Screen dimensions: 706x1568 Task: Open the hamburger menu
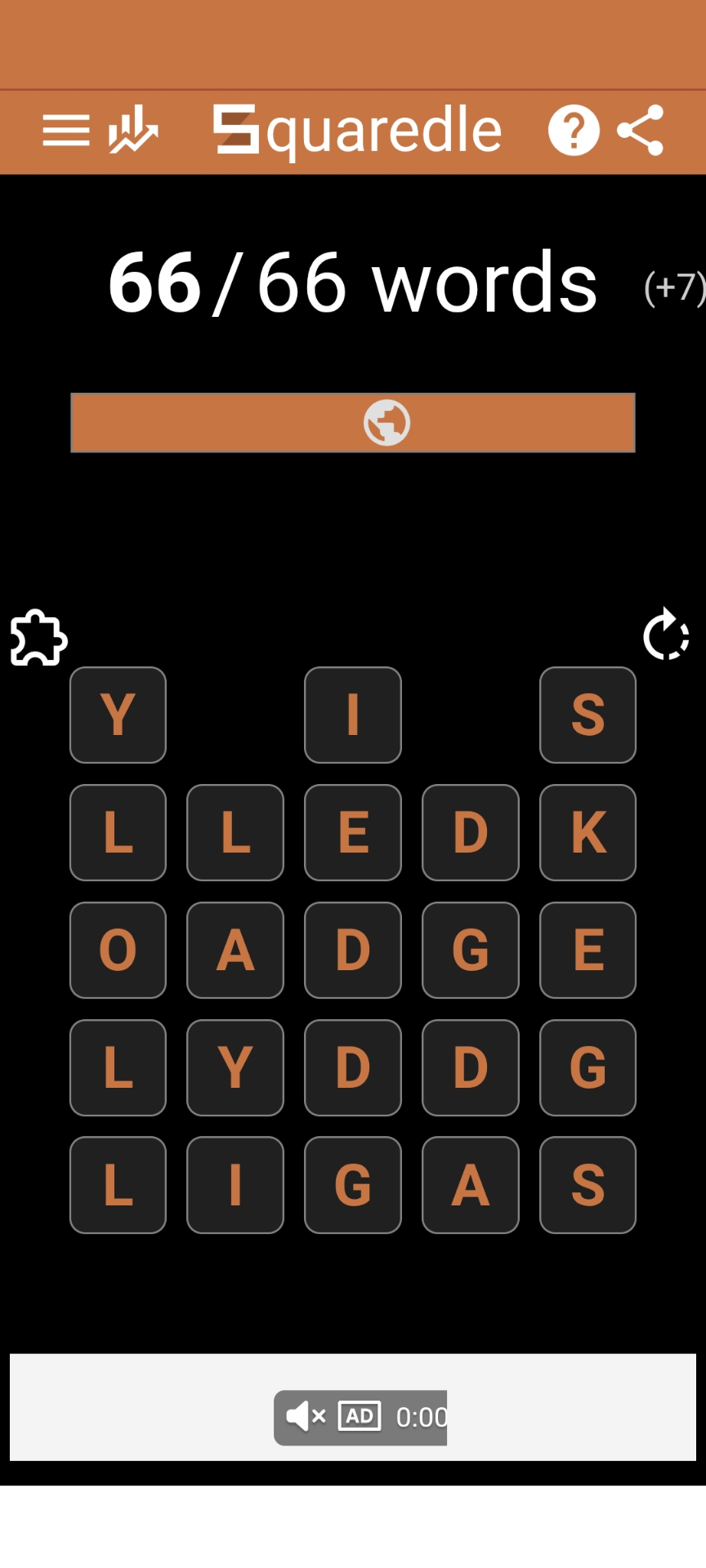[x=66, y=131]
